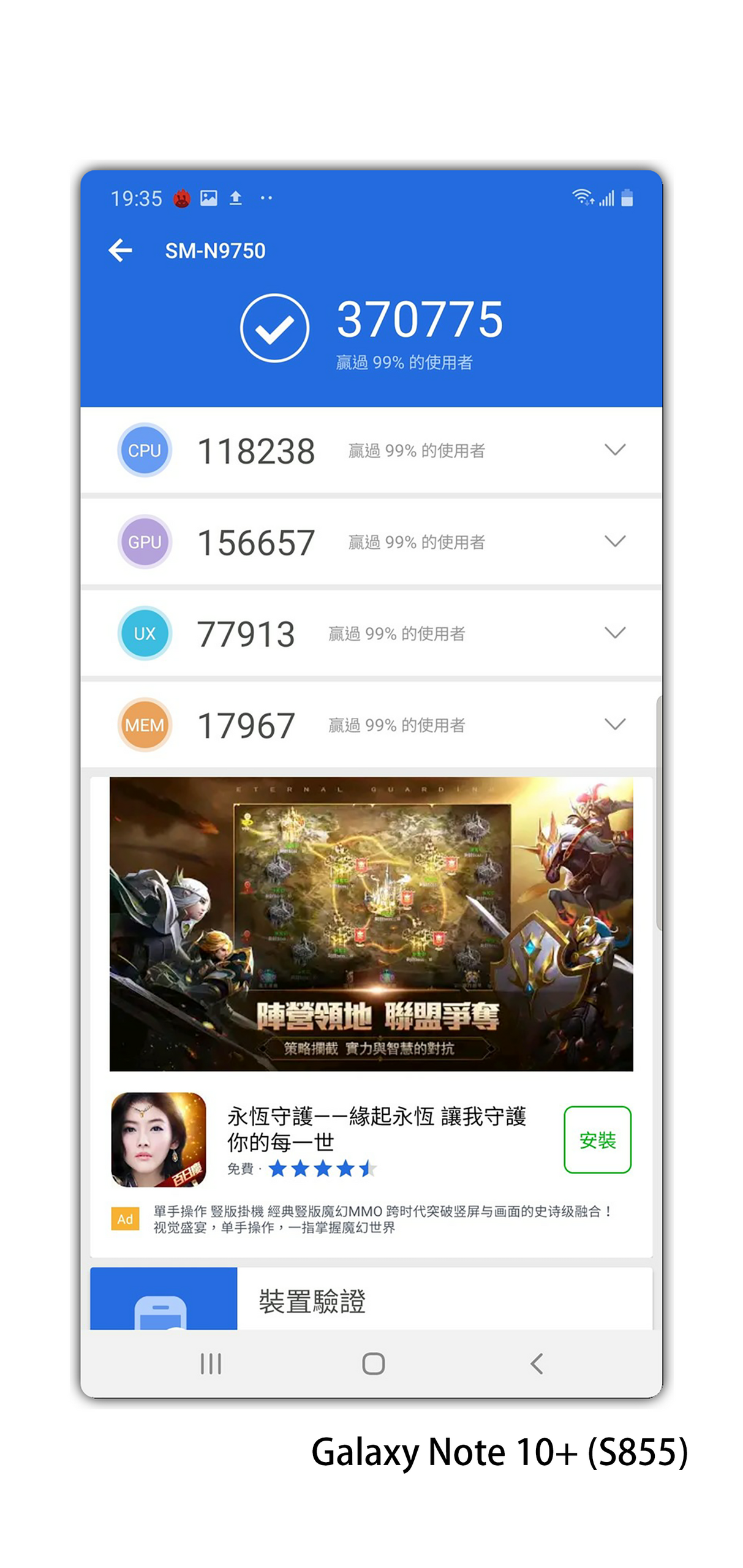Tap the 安裝 install button
Viewport: 743px width, 1568px height.
[597, 1140]
